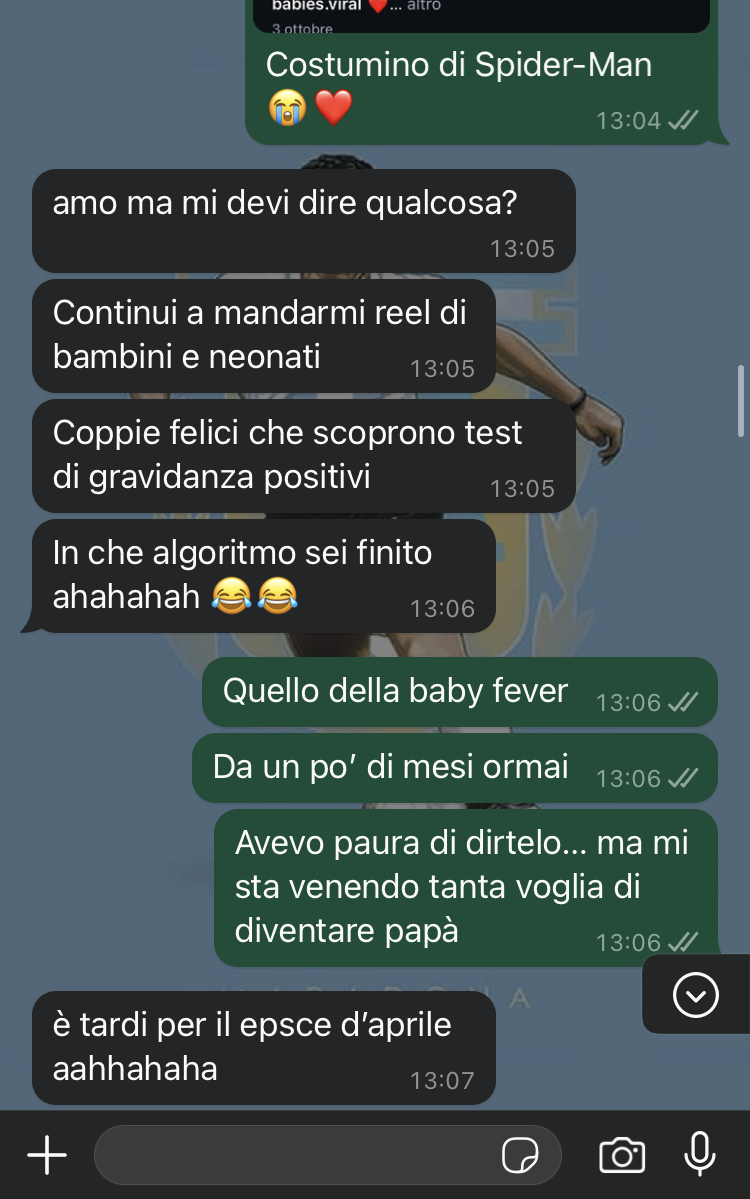This screenshot has width=750, height=1199.
Task: Open the sticker picker icon
Action: pos(519,1156)
